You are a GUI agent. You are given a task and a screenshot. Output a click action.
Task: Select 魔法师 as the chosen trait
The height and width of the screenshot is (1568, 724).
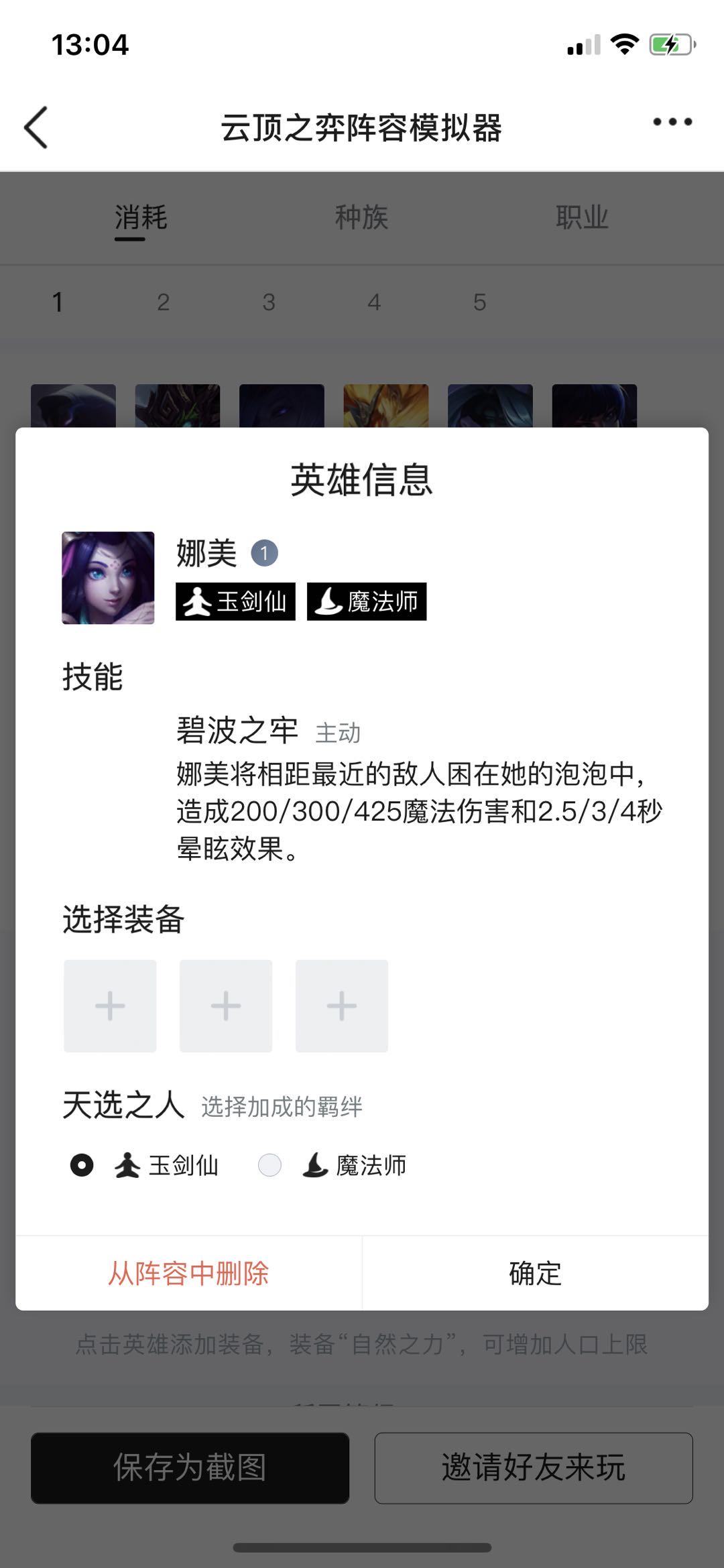coord(270,1165)
